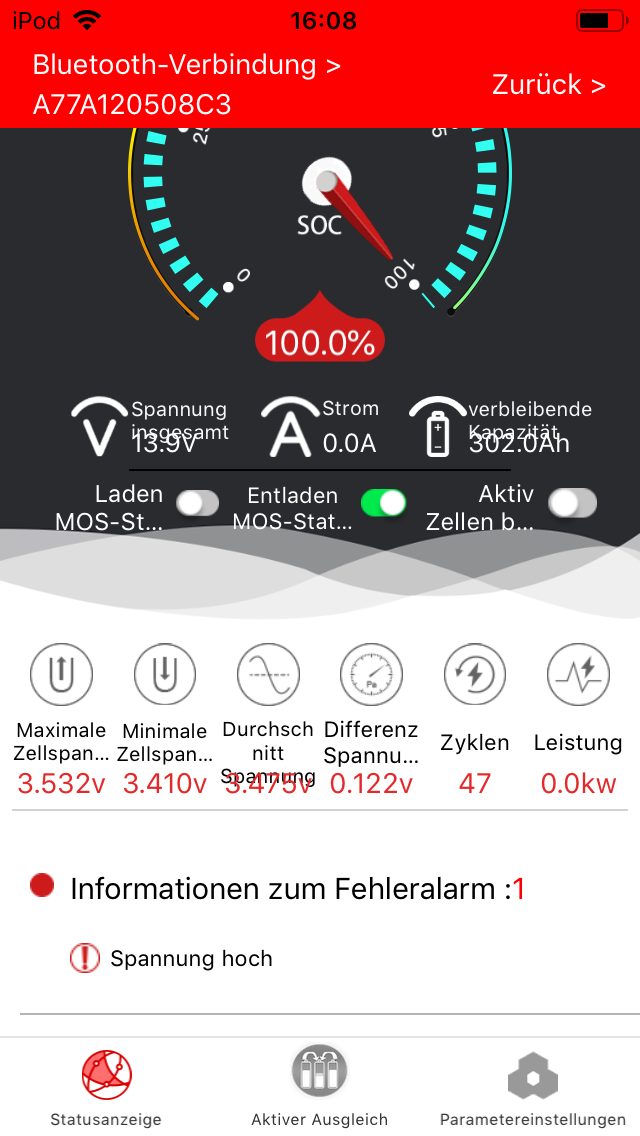Toggle the Aktiv Zellen balancing switch
Image resolution: width=640 pixels, height=1136 pixels.
(x=573, y=504)
